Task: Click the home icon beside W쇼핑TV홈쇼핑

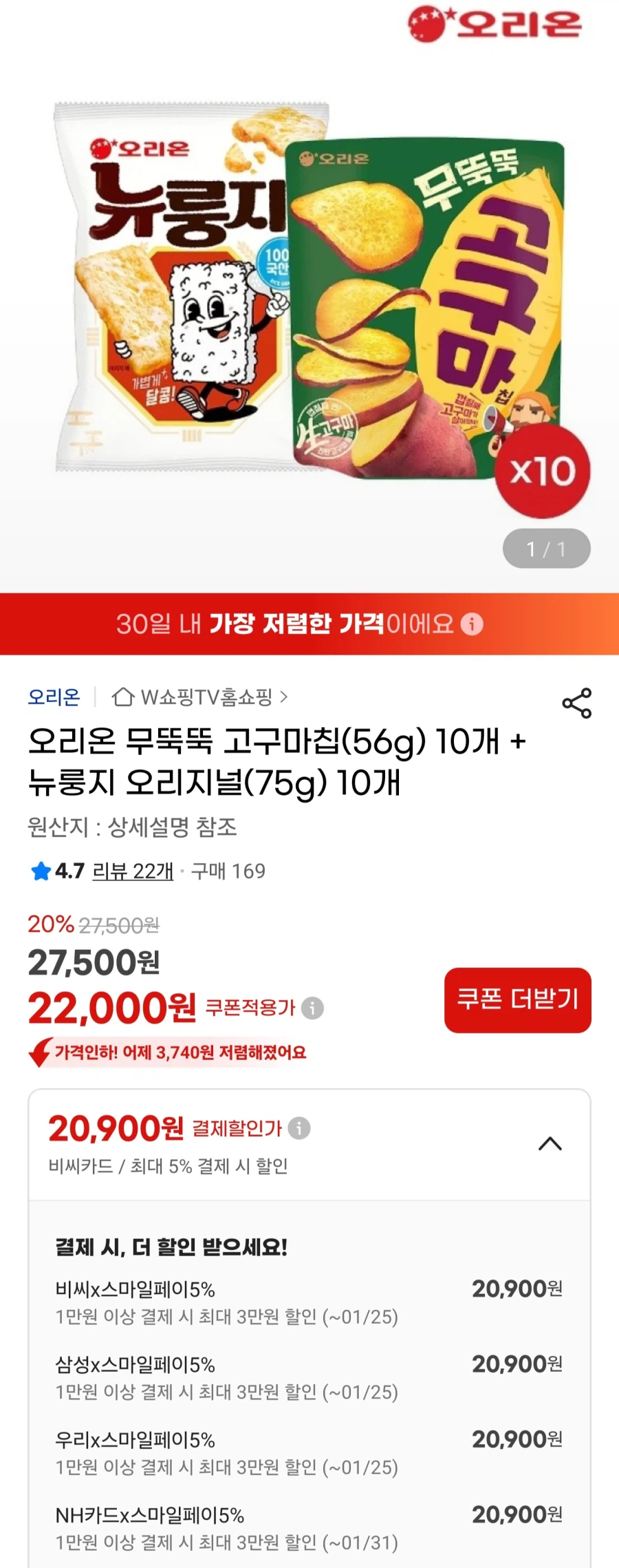Action: 122,698
